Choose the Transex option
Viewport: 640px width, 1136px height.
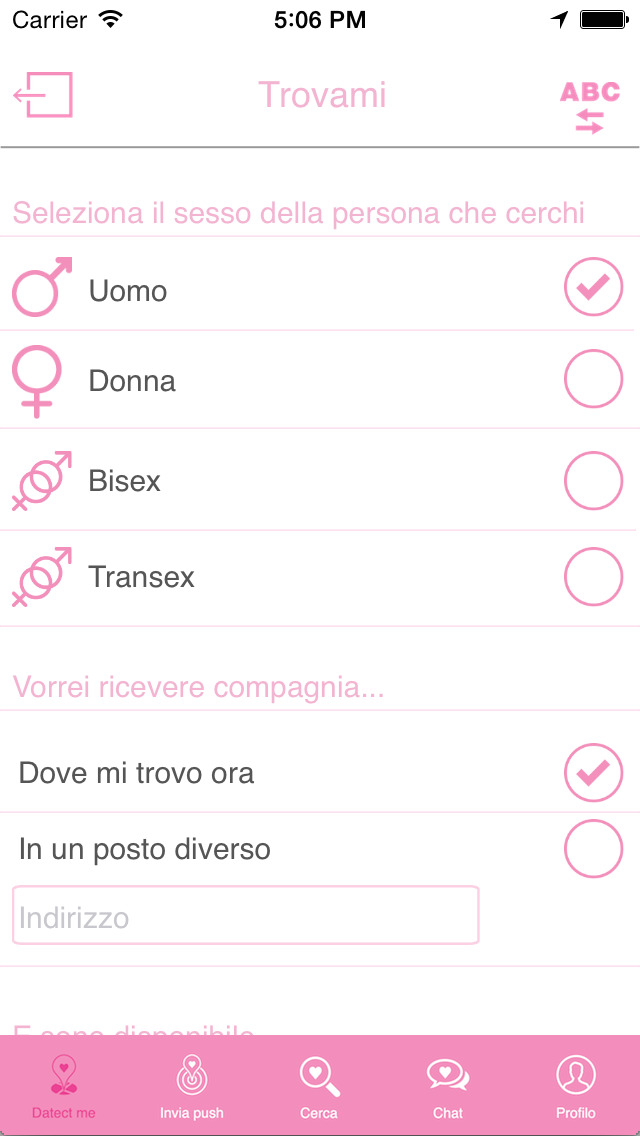[320, 578]
